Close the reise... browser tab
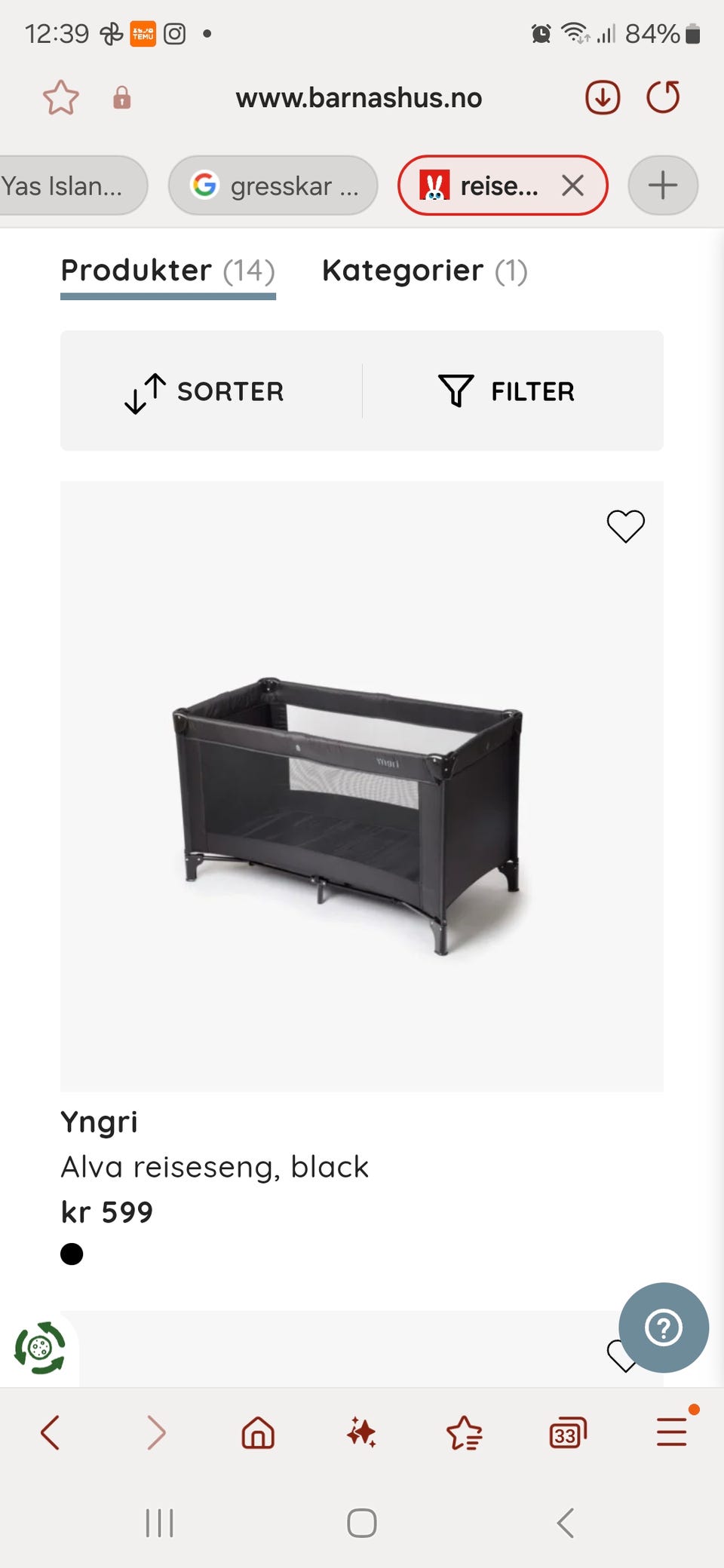Screen dimensions: 724x1568 coord(573,185)
